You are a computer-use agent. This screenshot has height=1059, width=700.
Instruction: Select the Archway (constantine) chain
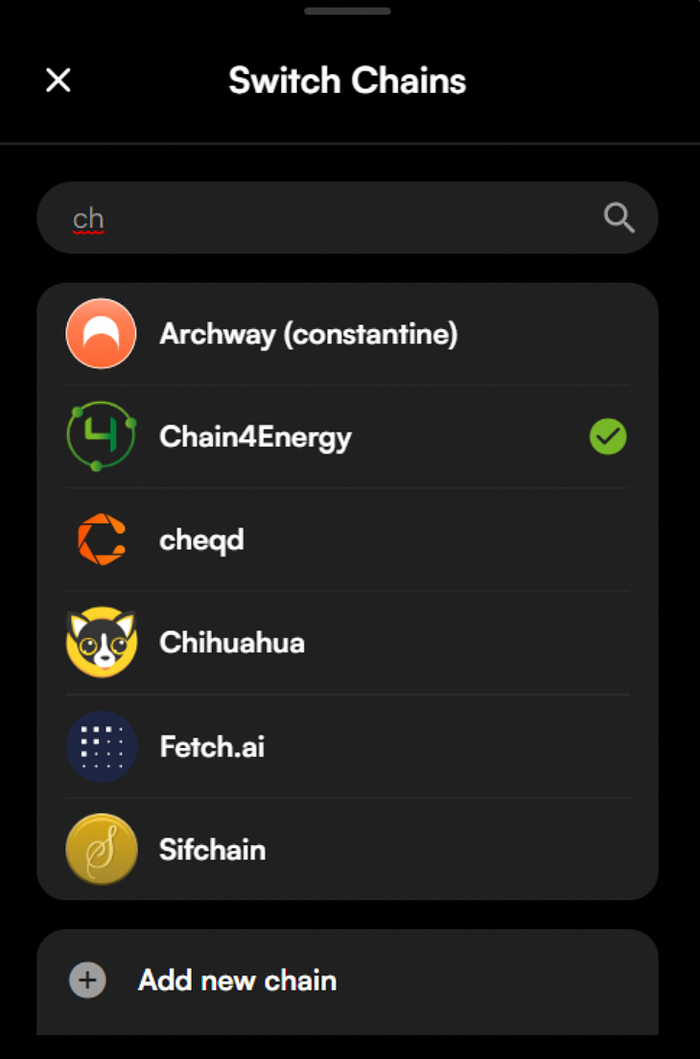tap(308, 334)
